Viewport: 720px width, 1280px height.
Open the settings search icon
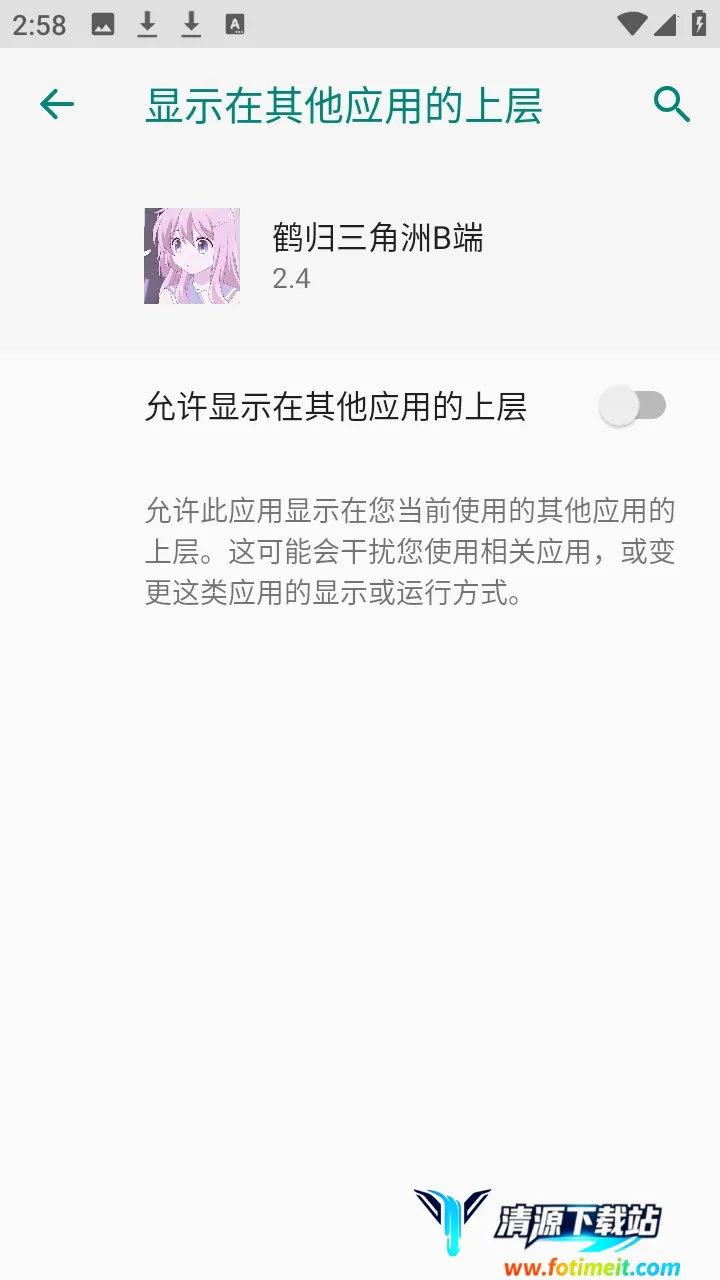coord(672,104)
